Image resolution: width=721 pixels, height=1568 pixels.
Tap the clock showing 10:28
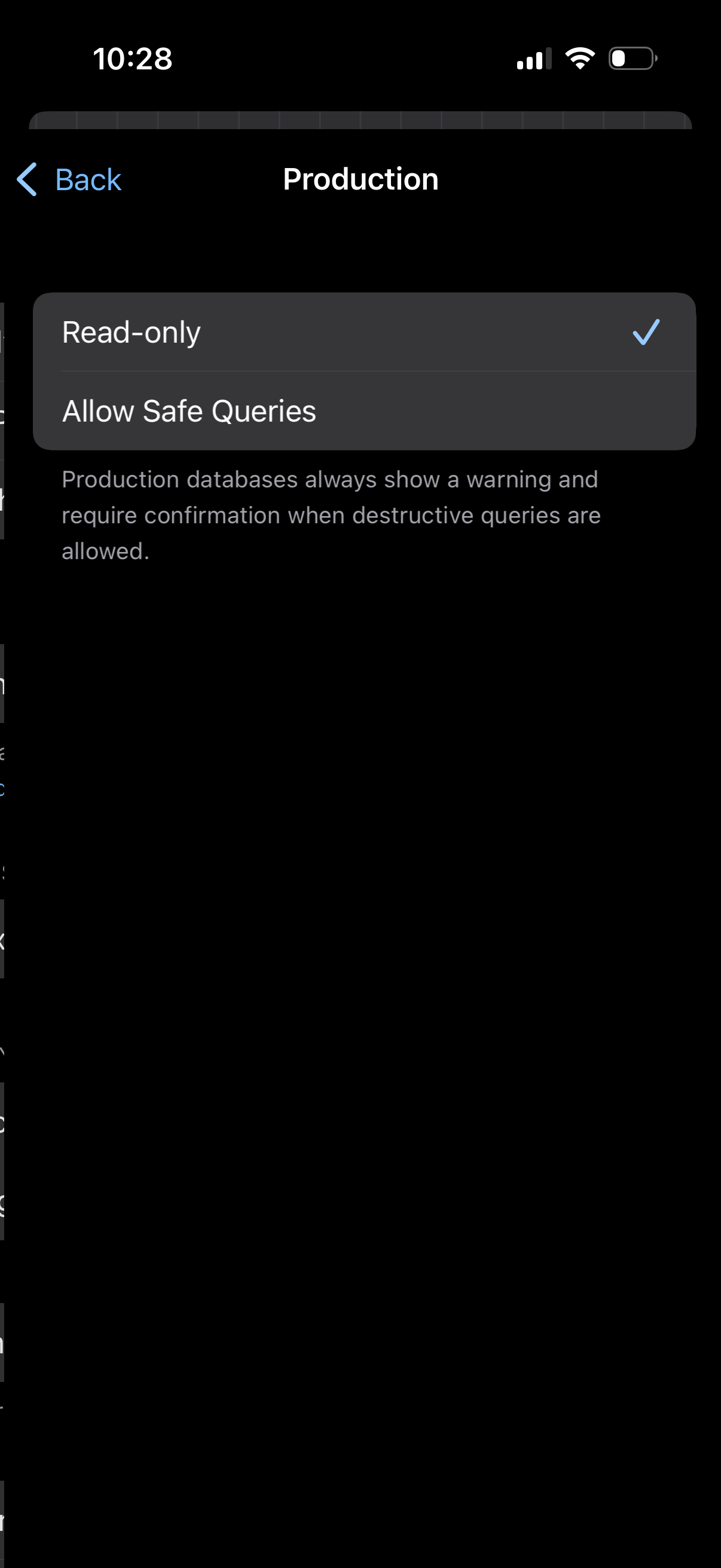(x=133, y=59)
